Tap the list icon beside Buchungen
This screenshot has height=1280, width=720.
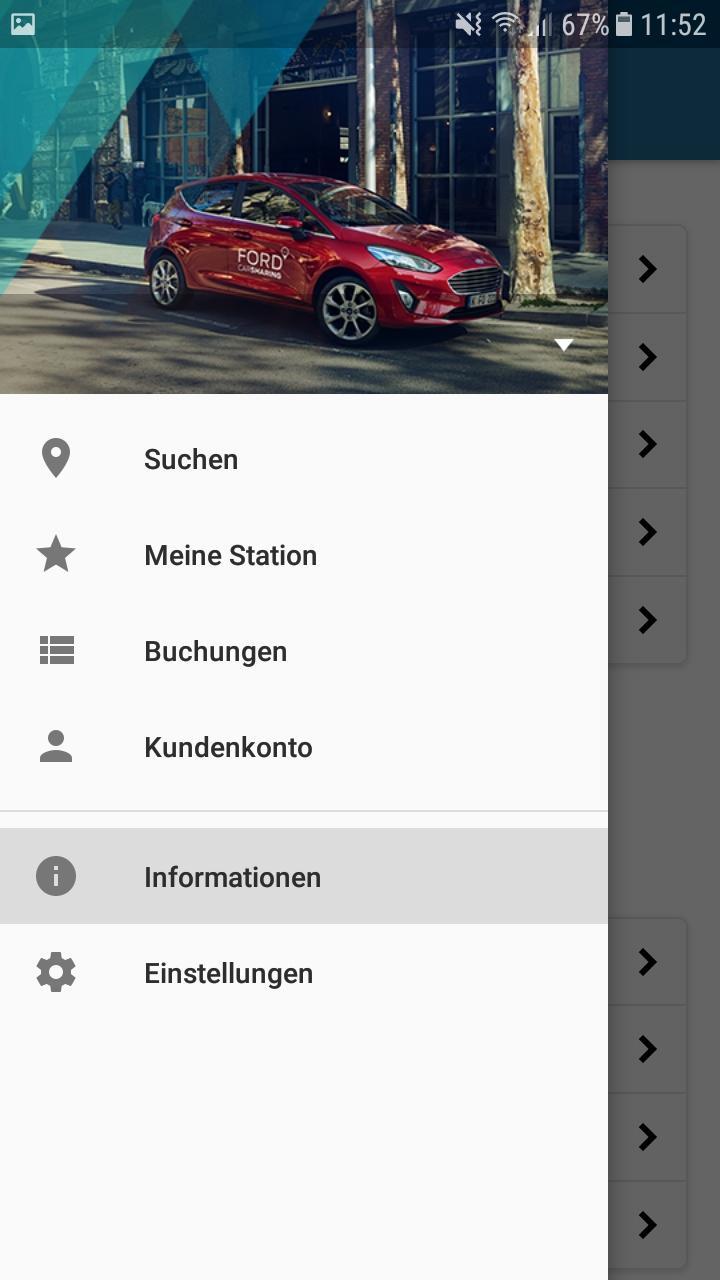click(x=56, y=649)
